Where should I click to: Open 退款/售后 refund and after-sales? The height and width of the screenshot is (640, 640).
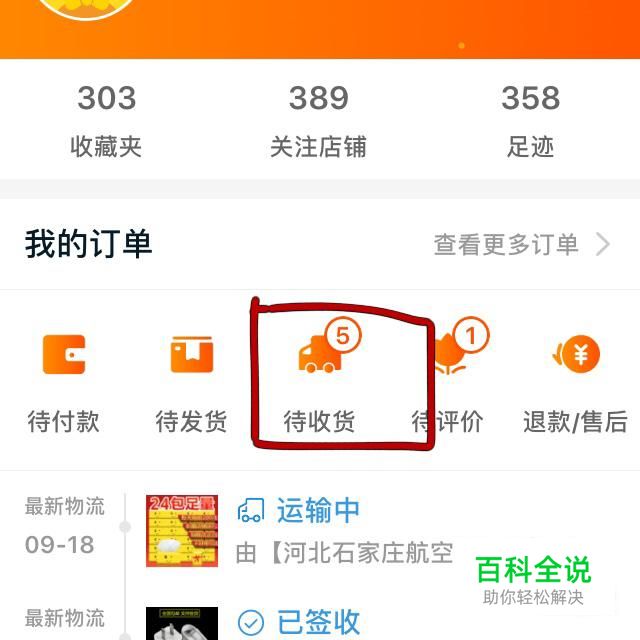tap(575, 380)
